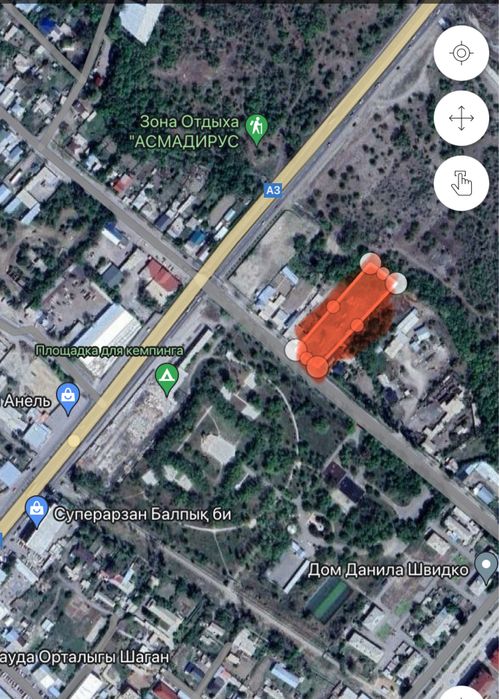Tap the Анель shopping marker
Viewport: 499px width, 699px height.
point(68,399)
